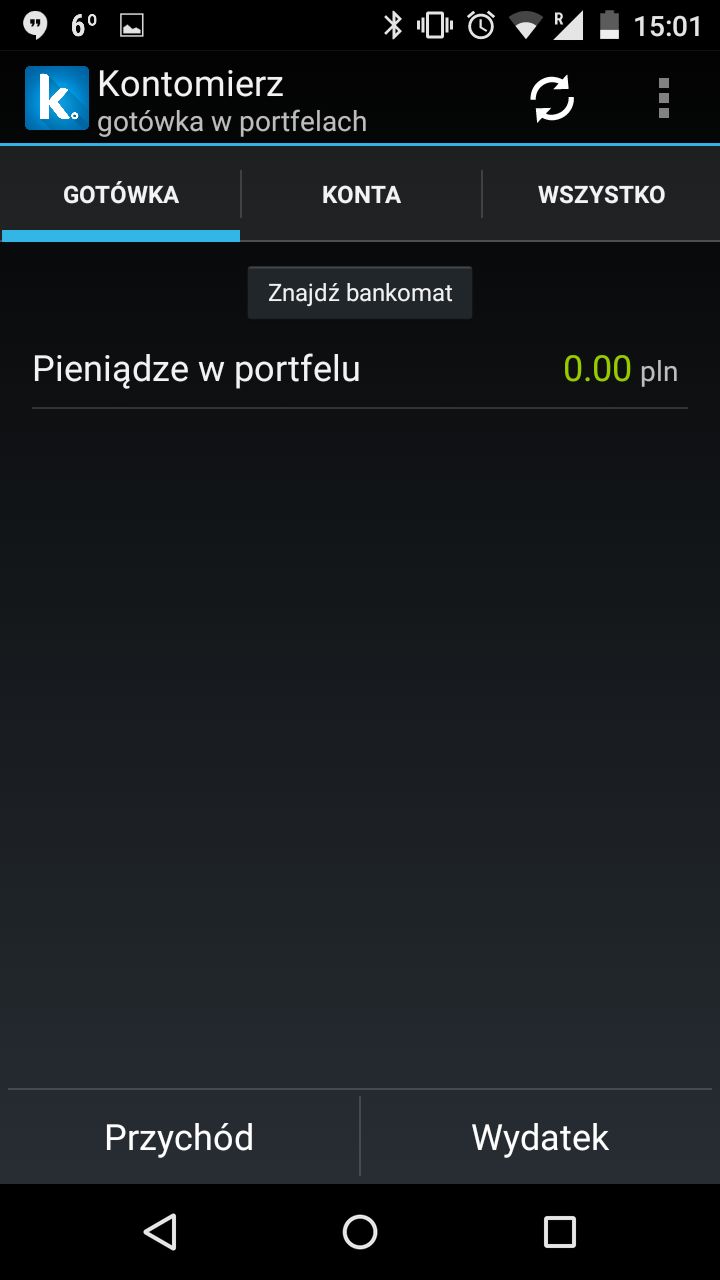Open the overflow menu
Image resolution: width=720 pixels, height=1280 pixels.
coord(663,98)
